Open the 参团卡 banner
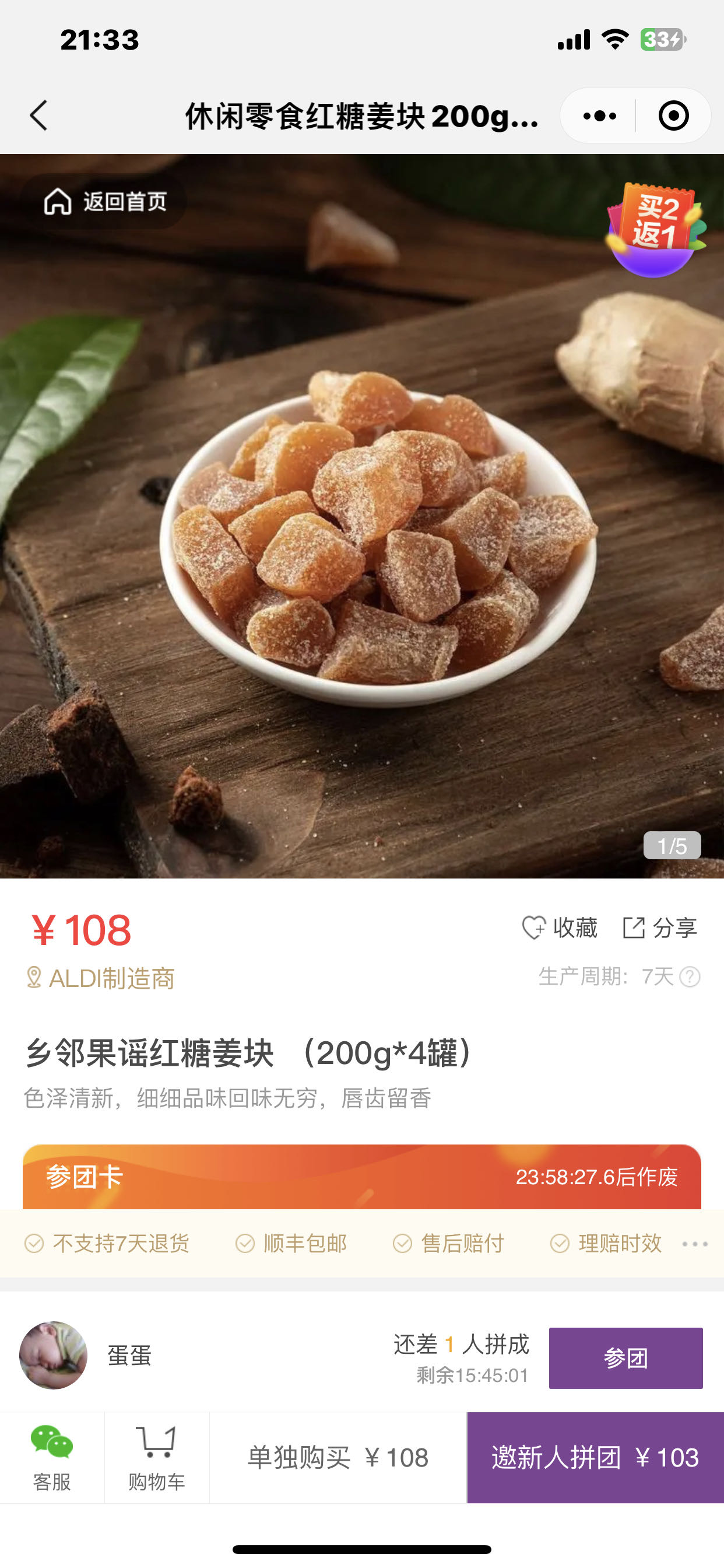 click(x=361, y=1176)
